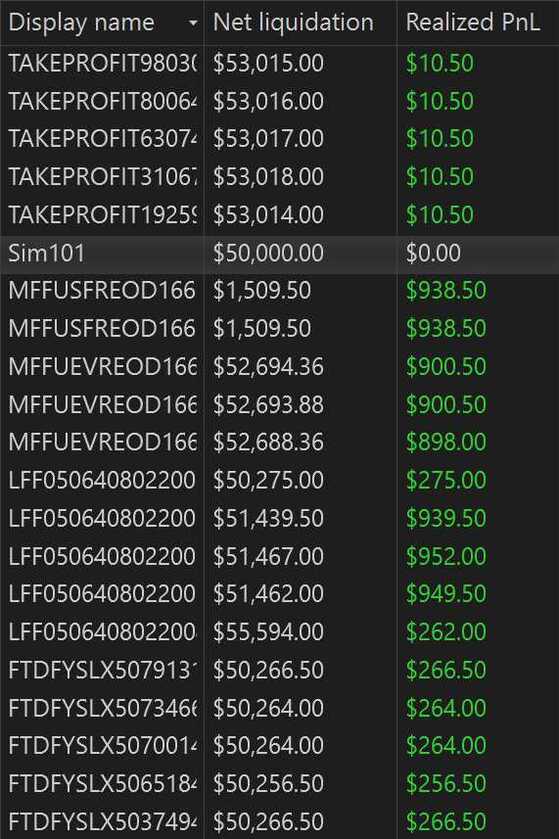Sort by Net liquidation column header
The height and width of the screenshot is (839, 559).
[x=300, y=22]
